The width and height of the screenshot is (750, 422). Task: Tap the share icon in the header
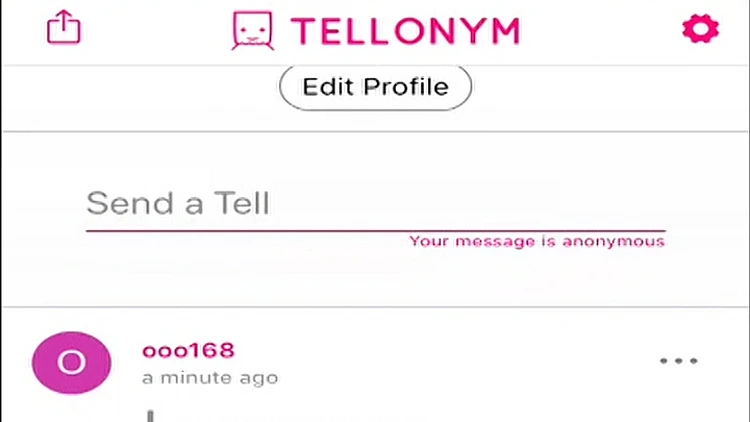coord(64,27)
